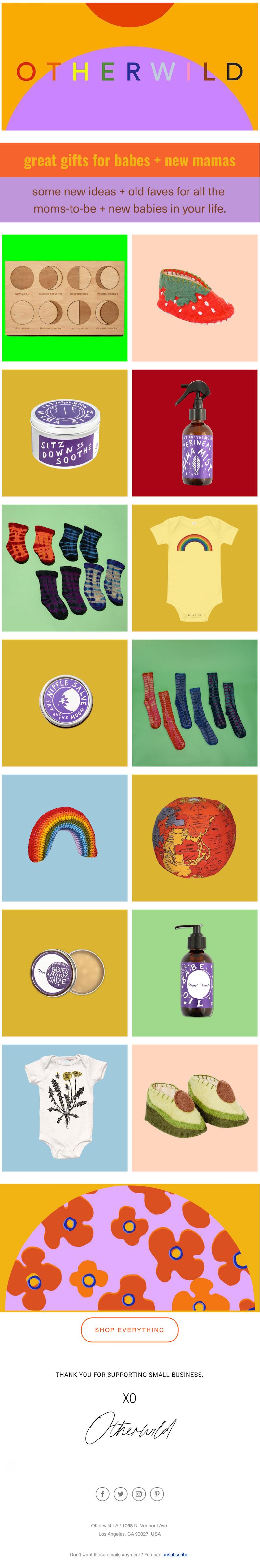The width and height of the screenshot is (260, 1568).
Task: Visit Otherwild's Instagram account
Action: click(138, 1494)
